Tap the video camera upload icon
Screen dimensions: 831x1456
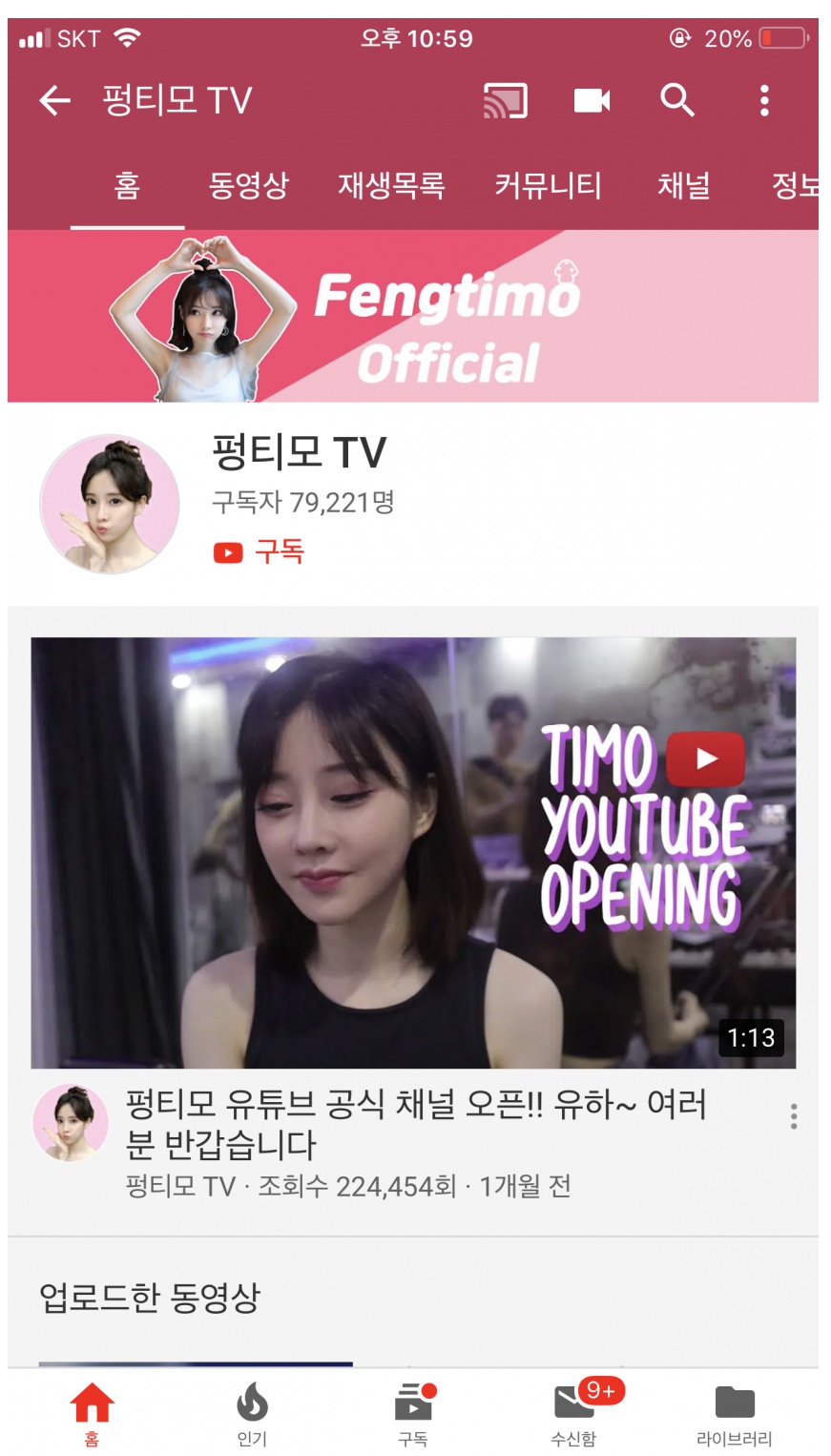click(x=592, y=100)
